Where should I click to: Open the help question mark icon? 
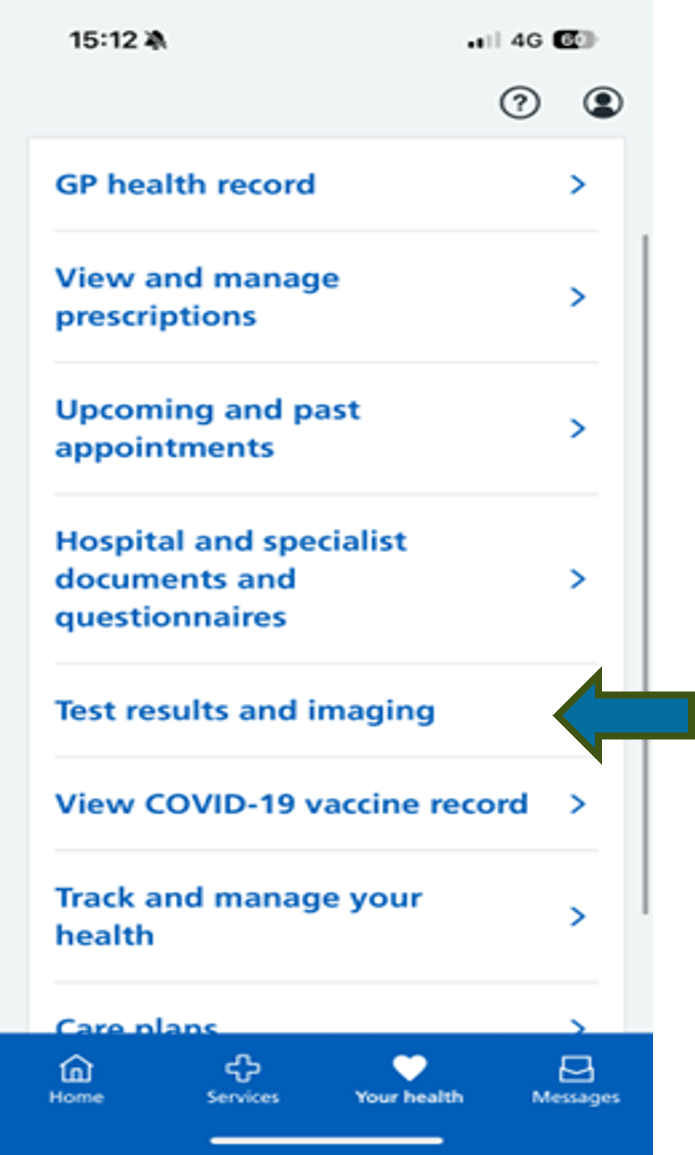[519, 103]
